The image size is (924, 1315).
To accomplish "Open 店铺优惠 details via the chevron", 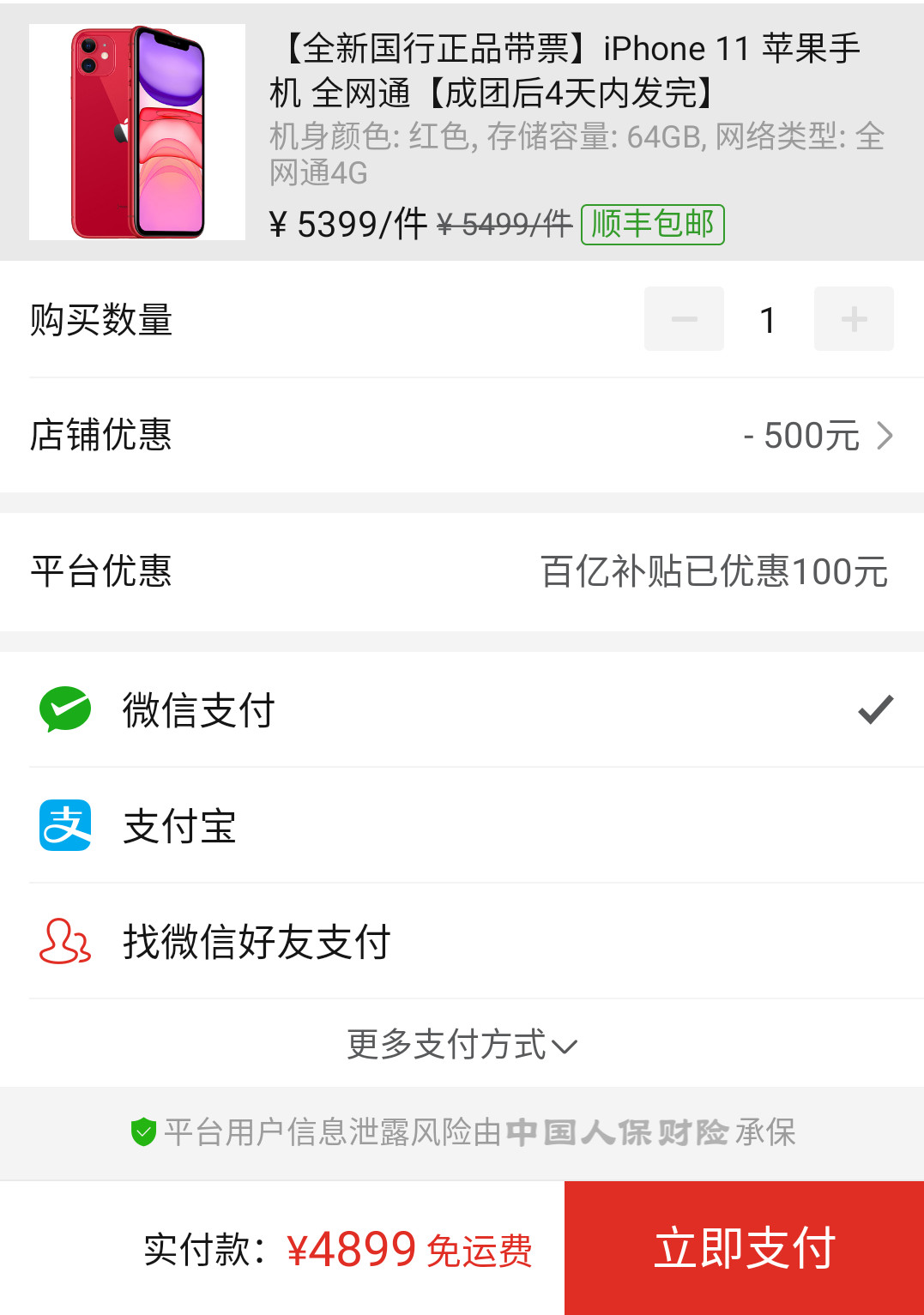I will point(885,436).
